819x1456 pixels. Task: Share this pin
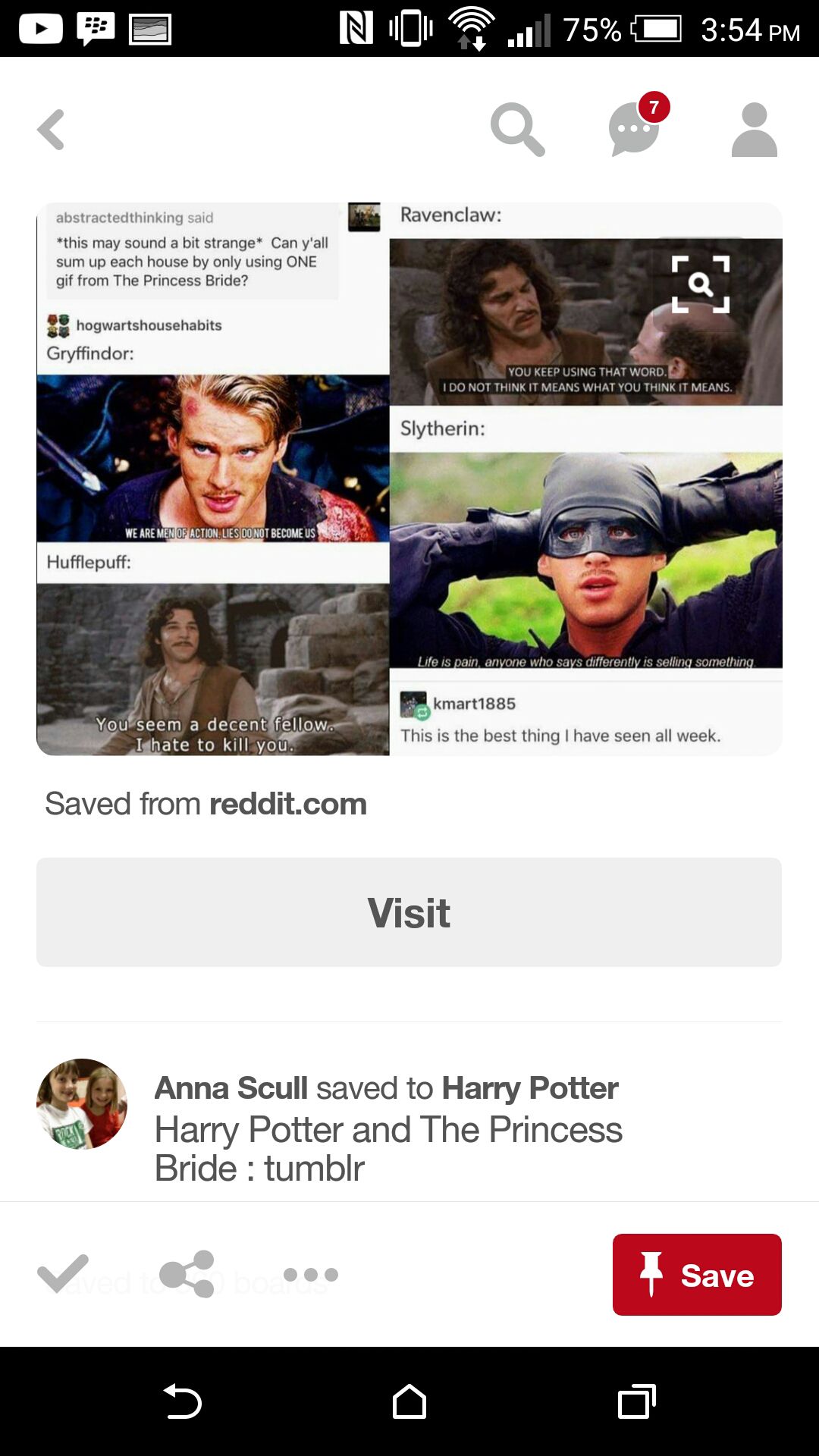[187, 1274]
